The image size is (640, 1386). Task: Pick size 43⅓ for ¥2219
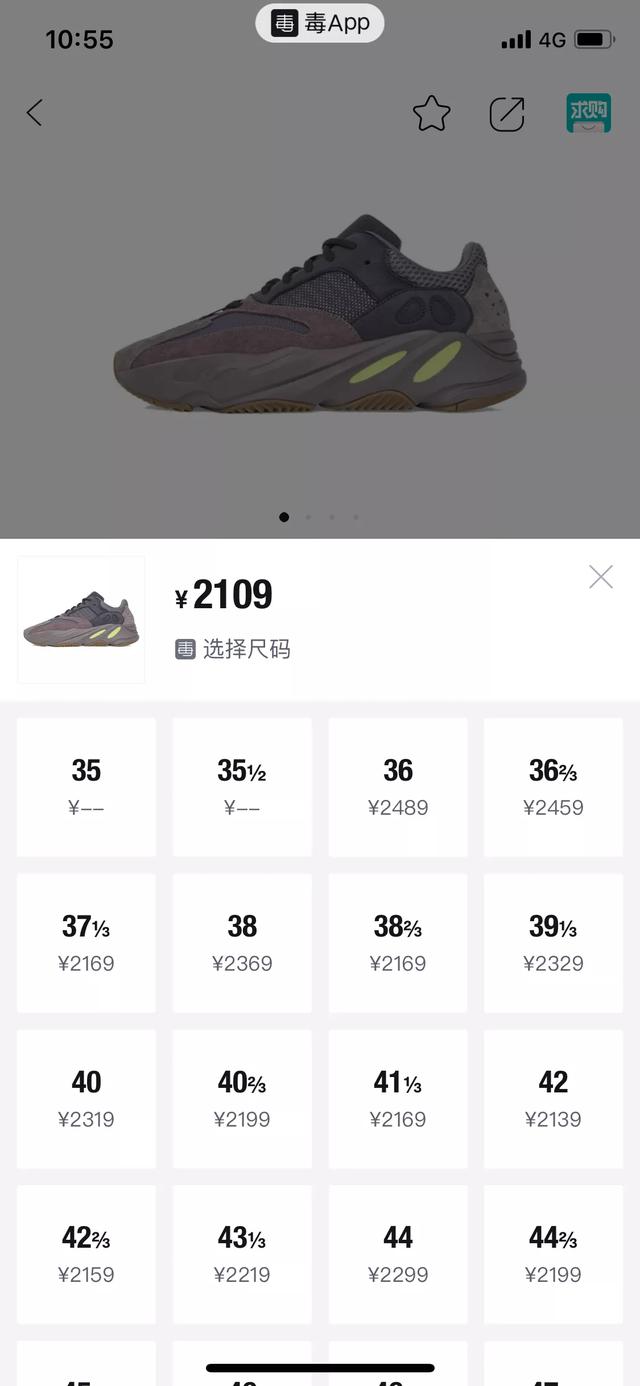tap(242, 1254)
